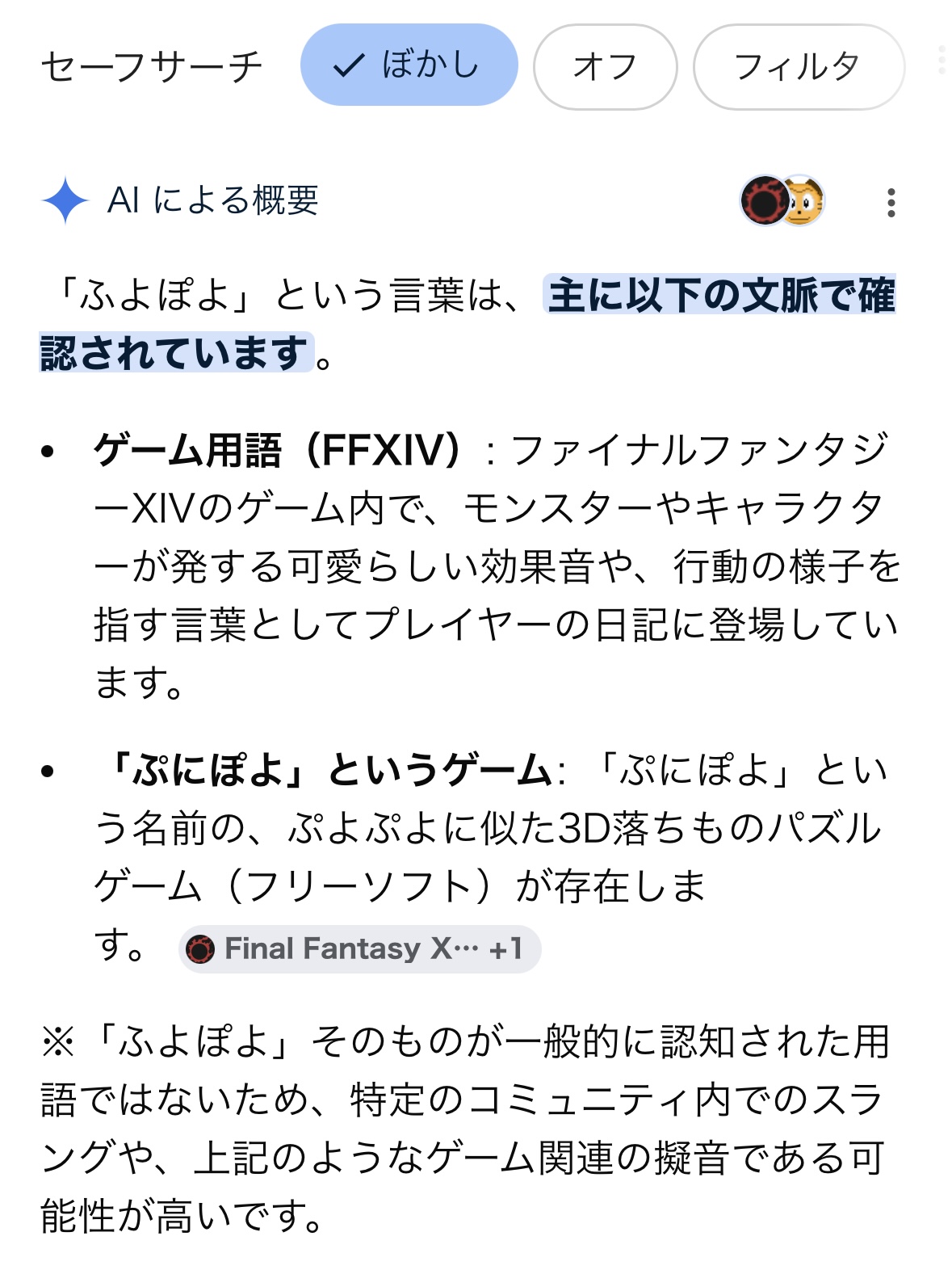
Task: Choose the フィルタ SafeSearch chip
Action: 798,67
